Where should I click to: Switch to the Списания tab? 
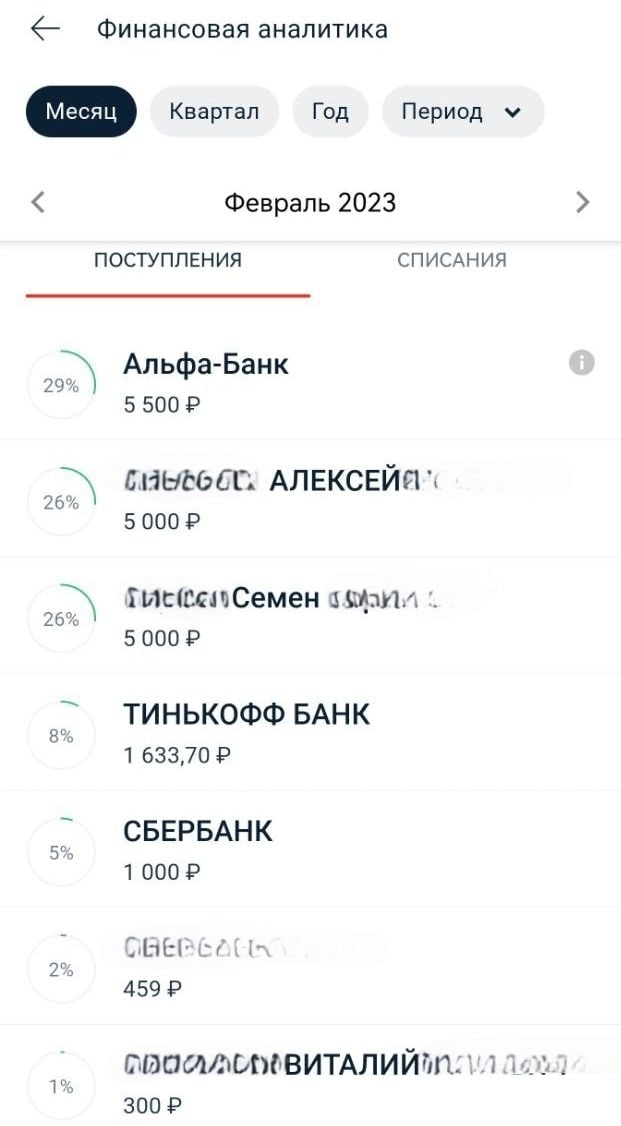pyautogui.click(x=452, y=261)
